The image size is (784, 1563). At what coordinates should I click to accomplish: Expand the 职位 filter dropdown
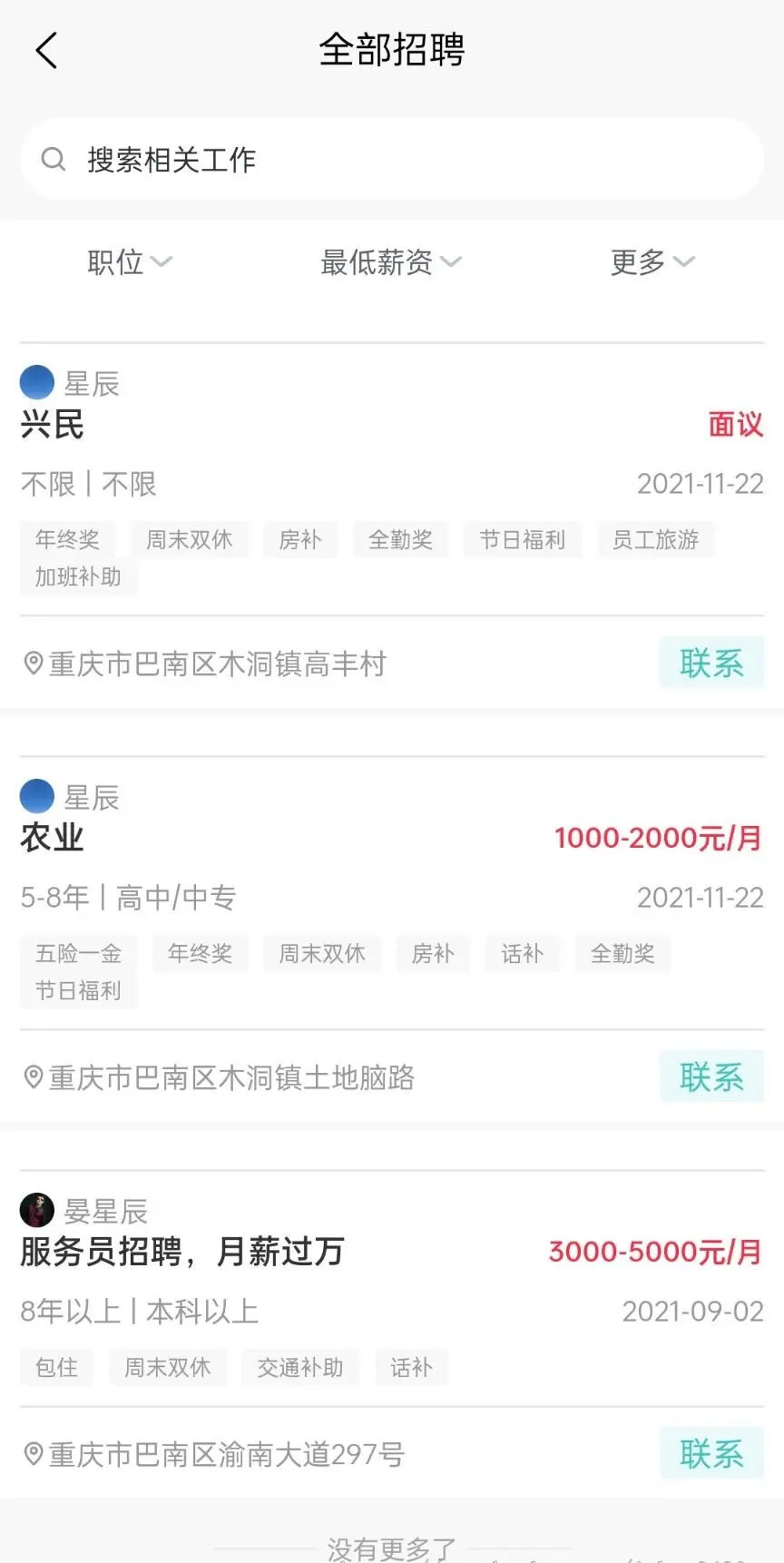point(129,262)
